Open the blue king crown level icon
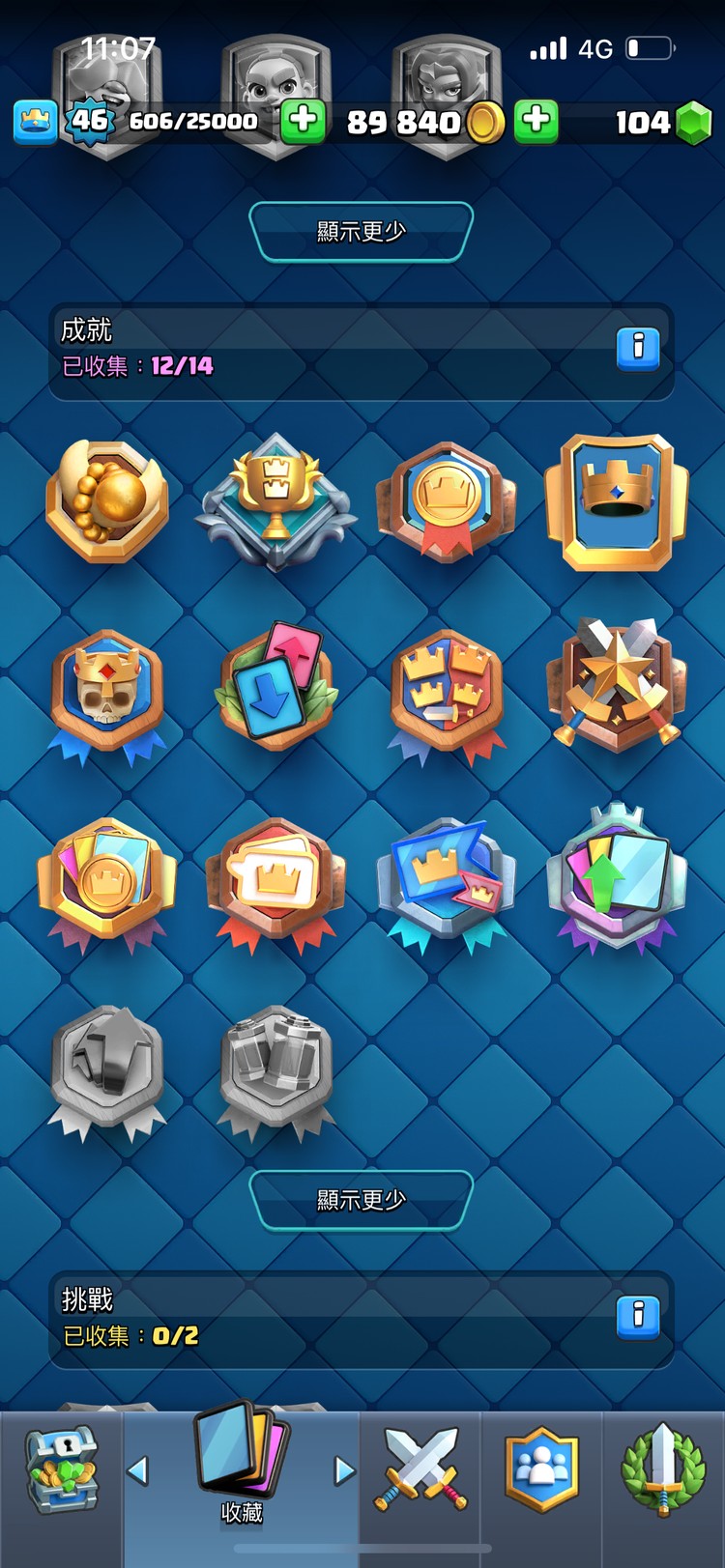Viewport: 725px width, 1568px height. (35, 123)
